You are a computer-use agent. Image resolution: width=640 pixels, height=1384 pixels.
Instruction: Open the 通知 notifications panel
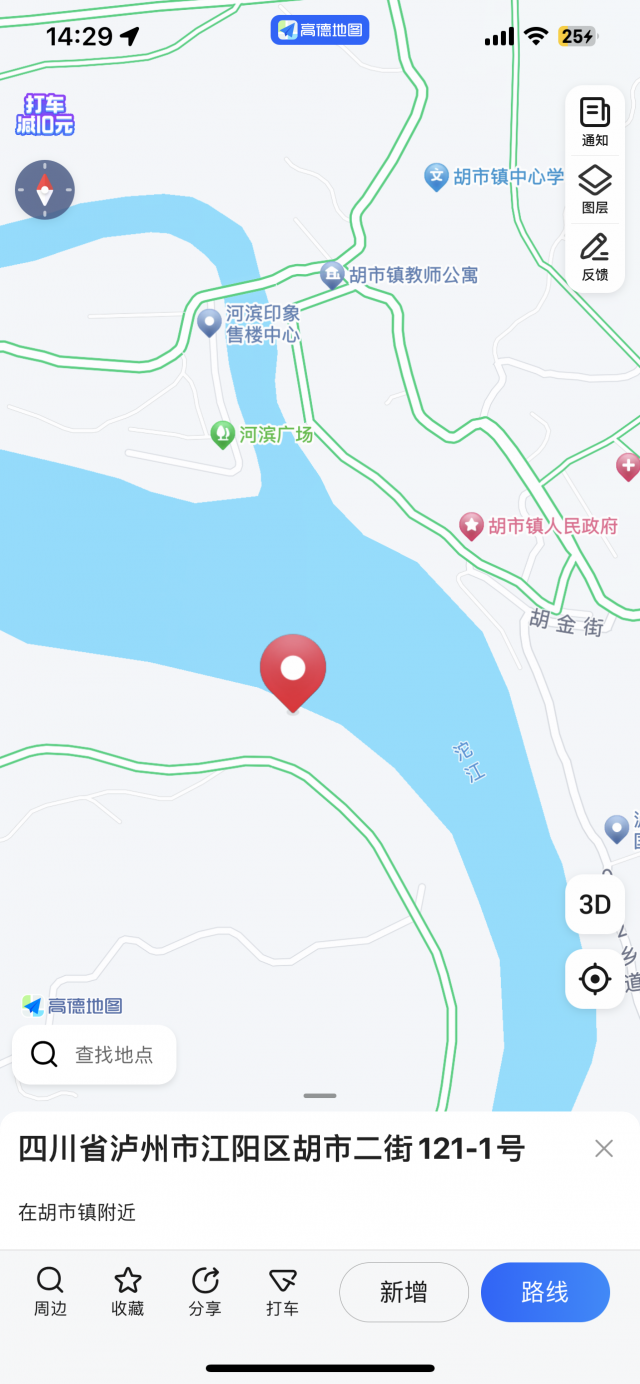click(595, 122)
